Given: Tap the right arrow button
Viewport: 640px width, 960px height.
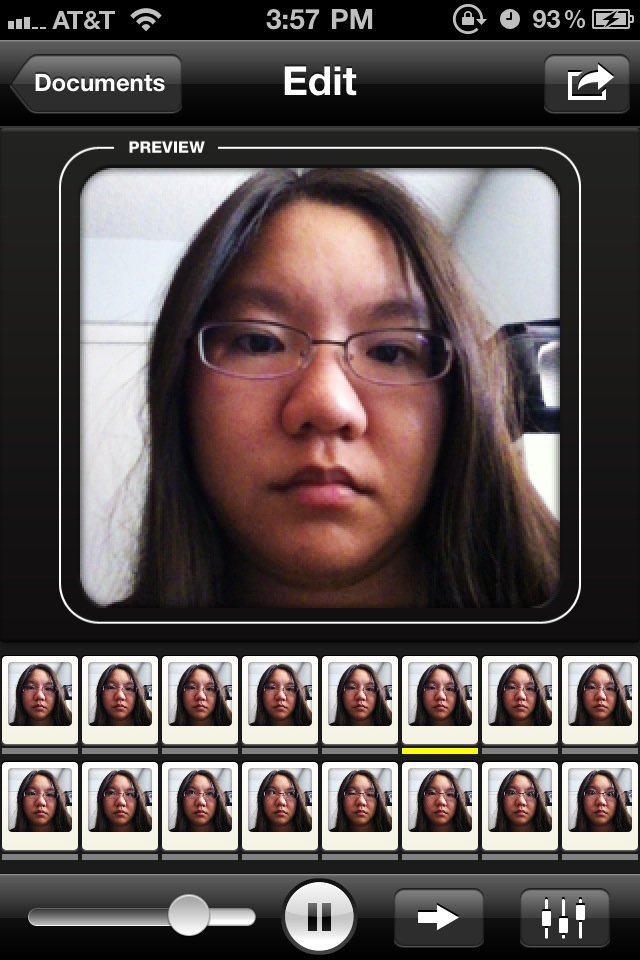Looking at the screenshot, I should [438, 916].
